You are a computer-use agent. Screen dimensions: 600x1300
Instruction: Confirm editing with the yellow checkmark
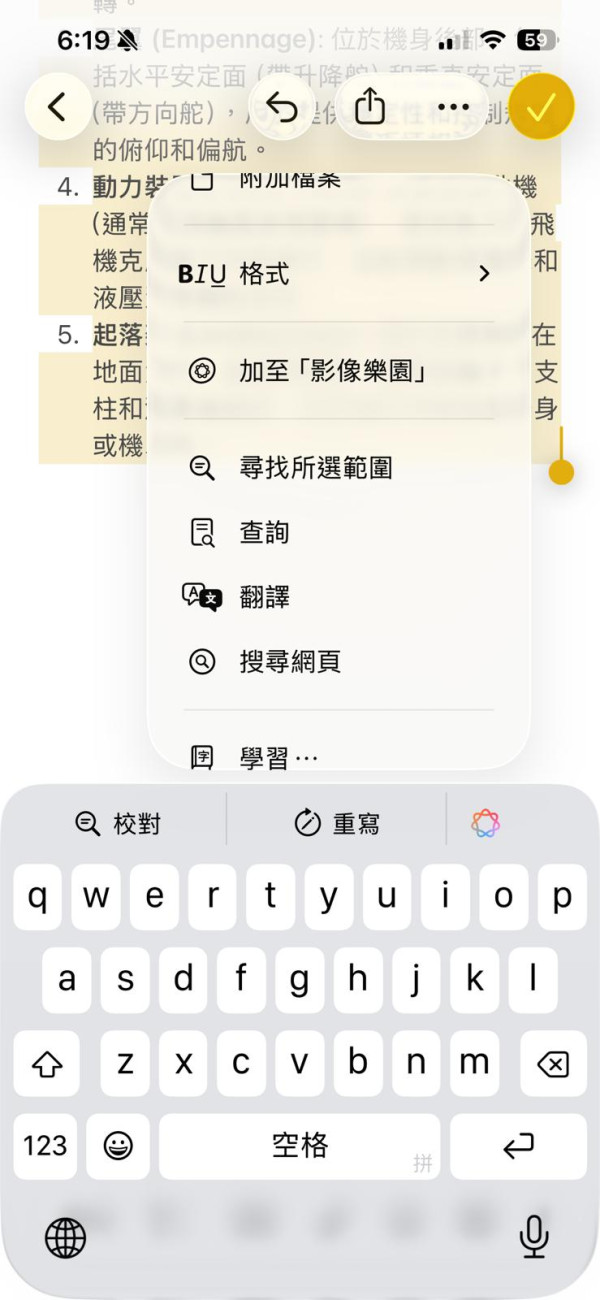click(541, 106)
